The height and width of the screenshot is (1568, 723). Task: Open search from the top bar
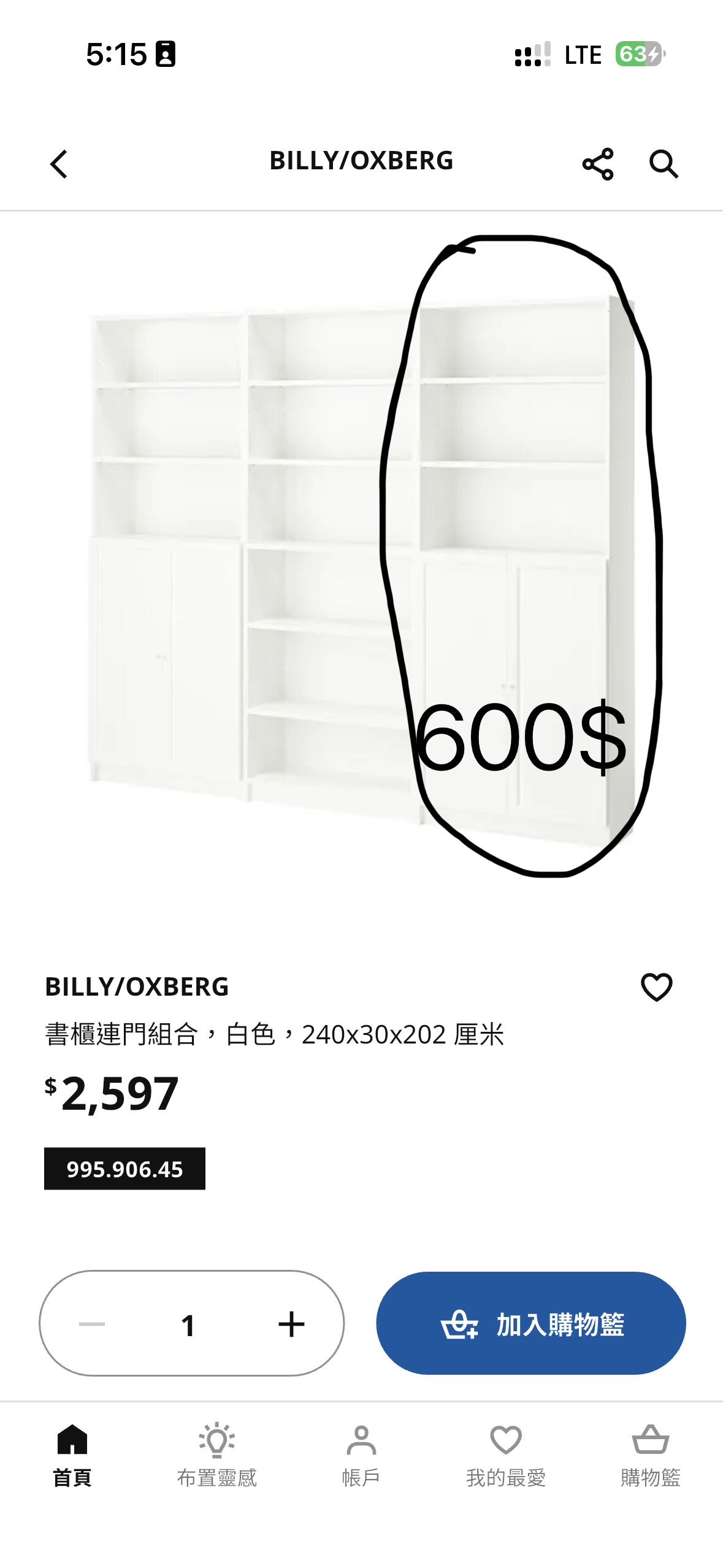coord(664,164)
